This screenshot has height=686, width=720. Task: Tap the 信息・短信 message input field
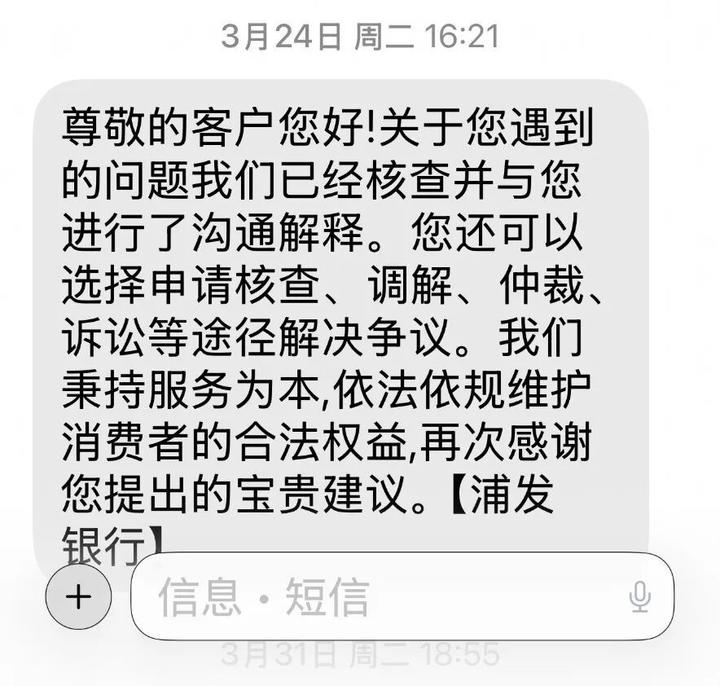pos(380,597)
